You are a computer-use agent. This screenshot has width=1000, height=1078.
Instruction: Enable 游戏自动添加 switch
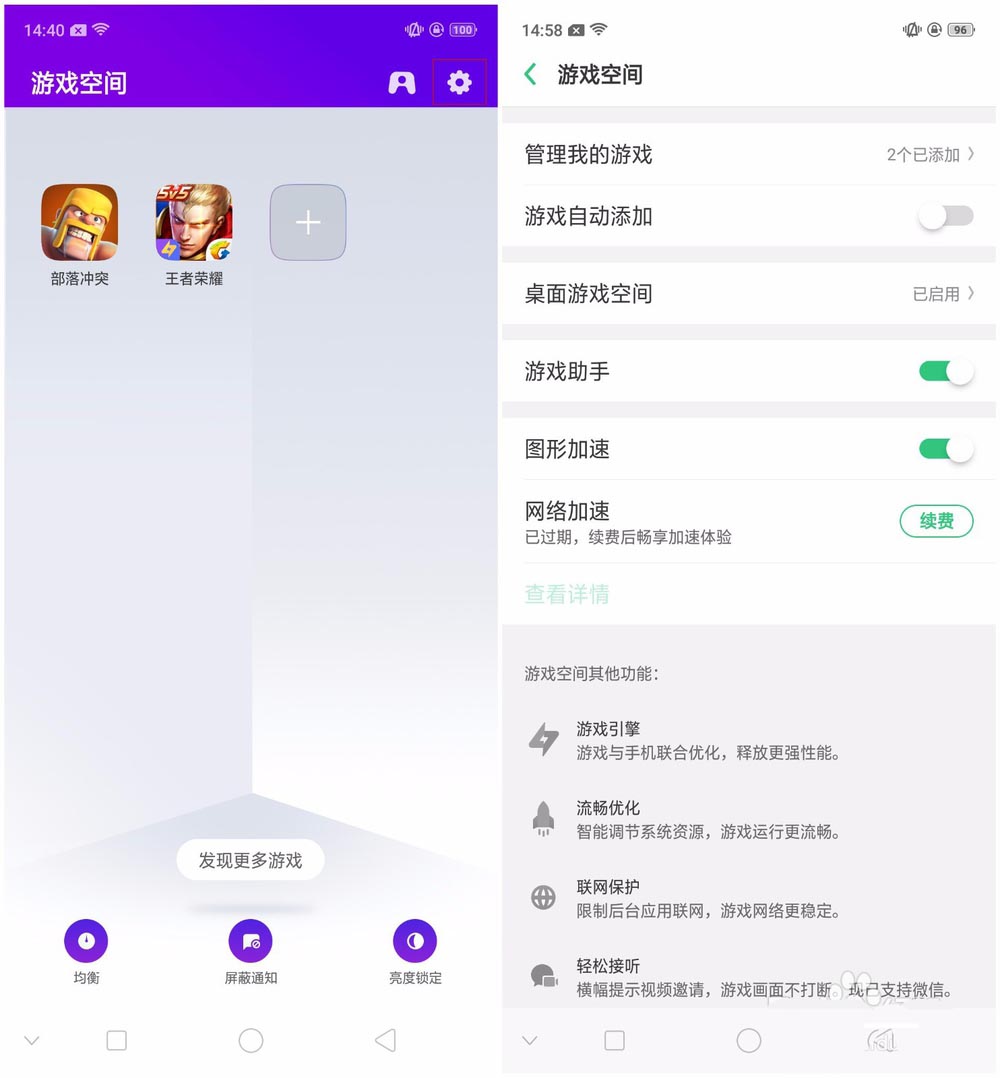point(945,216)
